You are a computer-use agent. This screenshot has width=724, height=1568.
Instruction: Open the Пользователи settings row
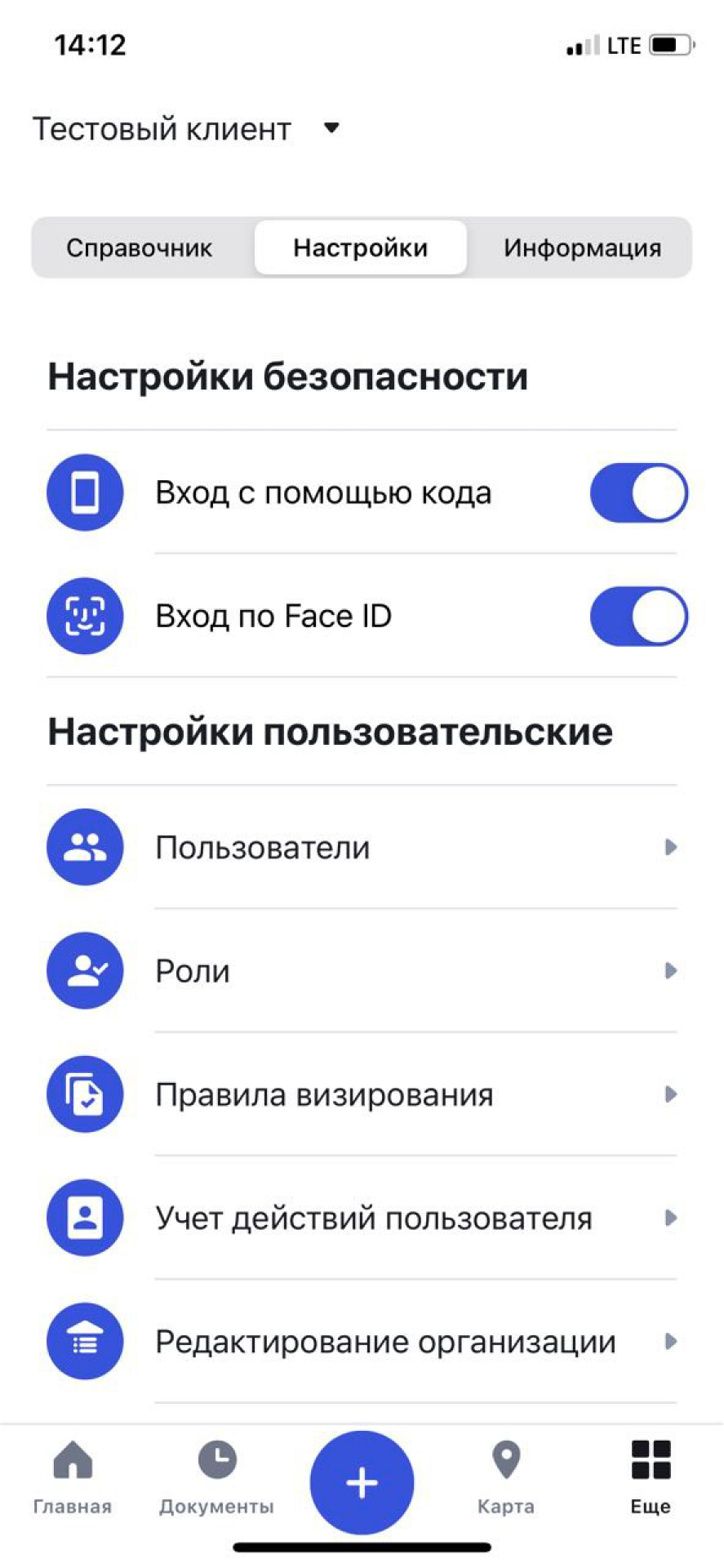pos(362,847)
